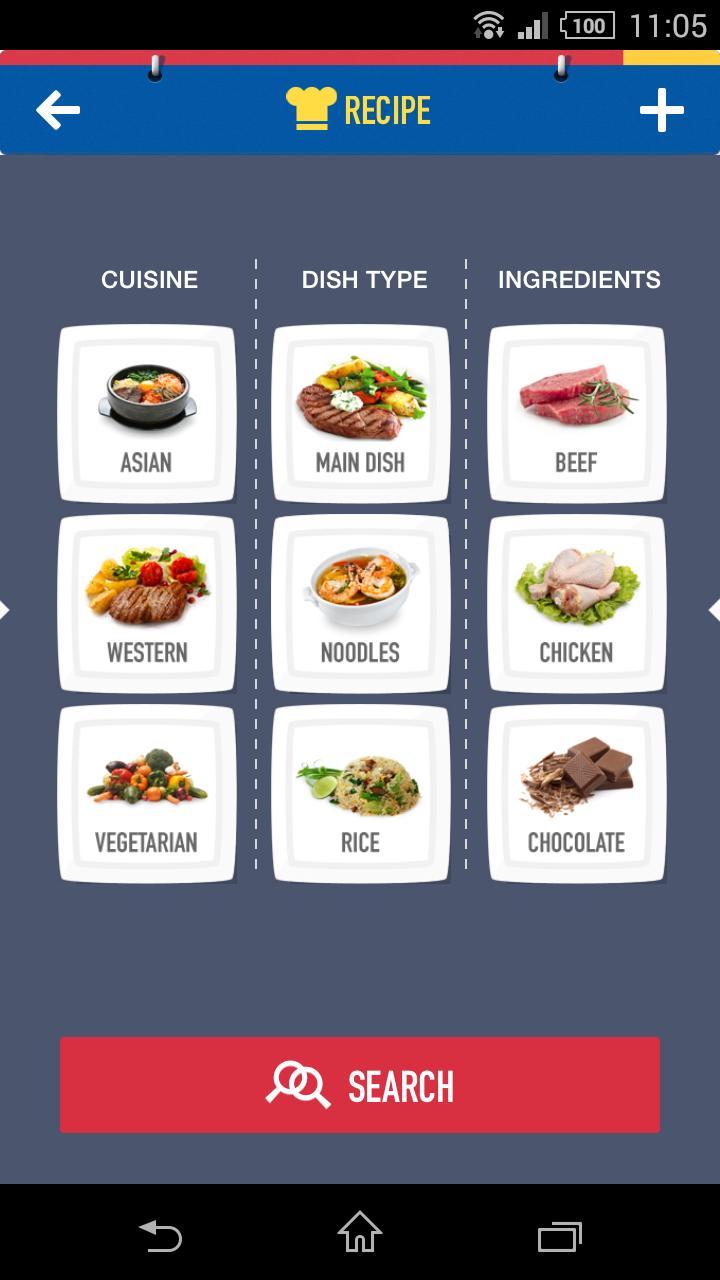The image size is (720, 1280).
Task: Pick the Vegetarian cuisine option
Action: pyautogui.click(x=147, y=794)
